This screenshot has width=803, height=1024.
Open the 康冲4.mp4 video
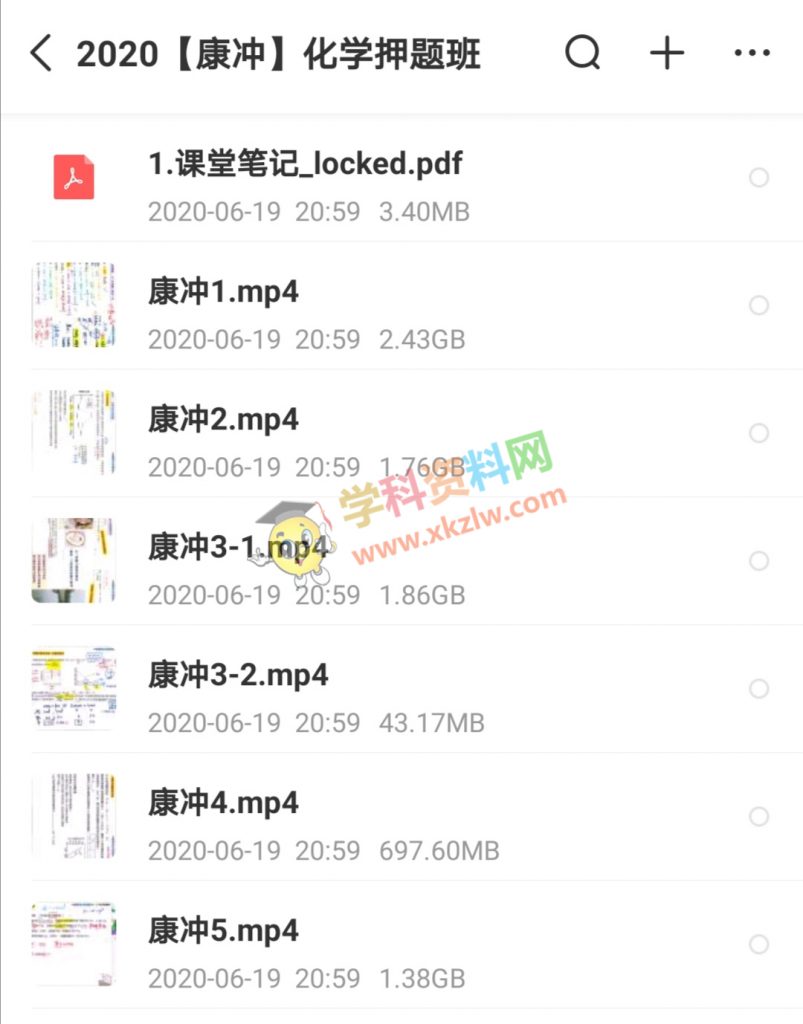[224, 803]
